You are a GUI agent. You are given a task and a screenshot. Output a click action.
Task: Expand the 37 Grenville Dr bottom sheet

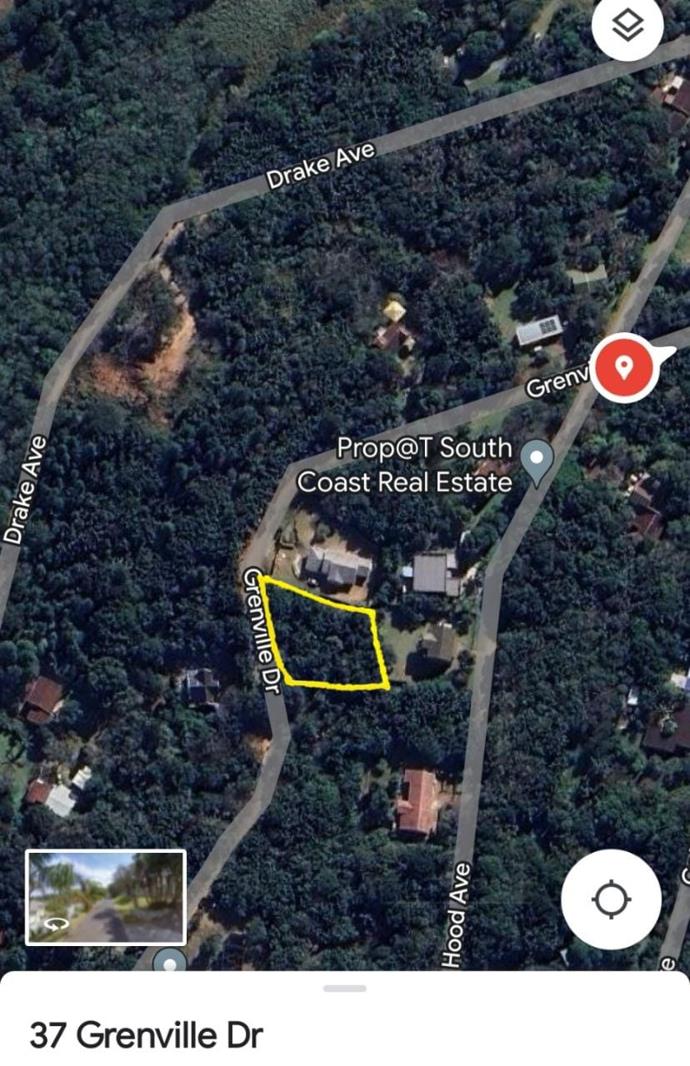coord(345,988)
